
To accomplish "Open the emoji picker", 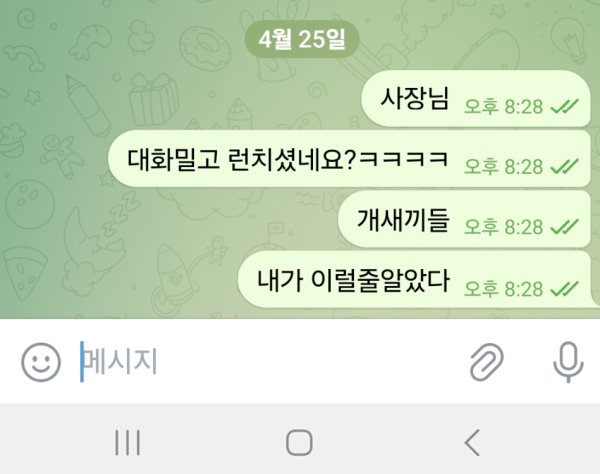I will [x=41, y=361].
